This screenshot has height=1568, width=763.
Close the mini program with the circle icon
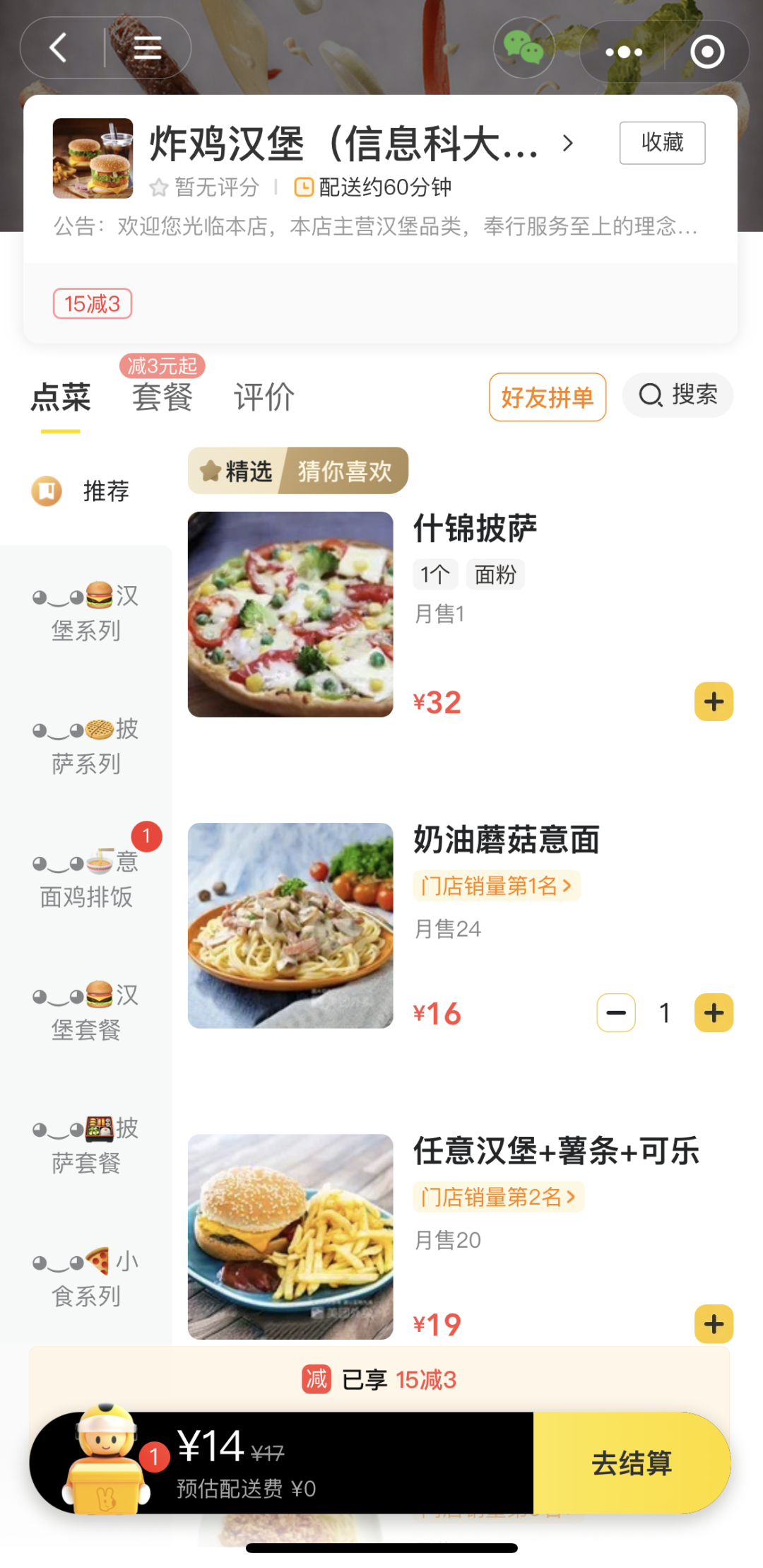(x=706, y=52)
